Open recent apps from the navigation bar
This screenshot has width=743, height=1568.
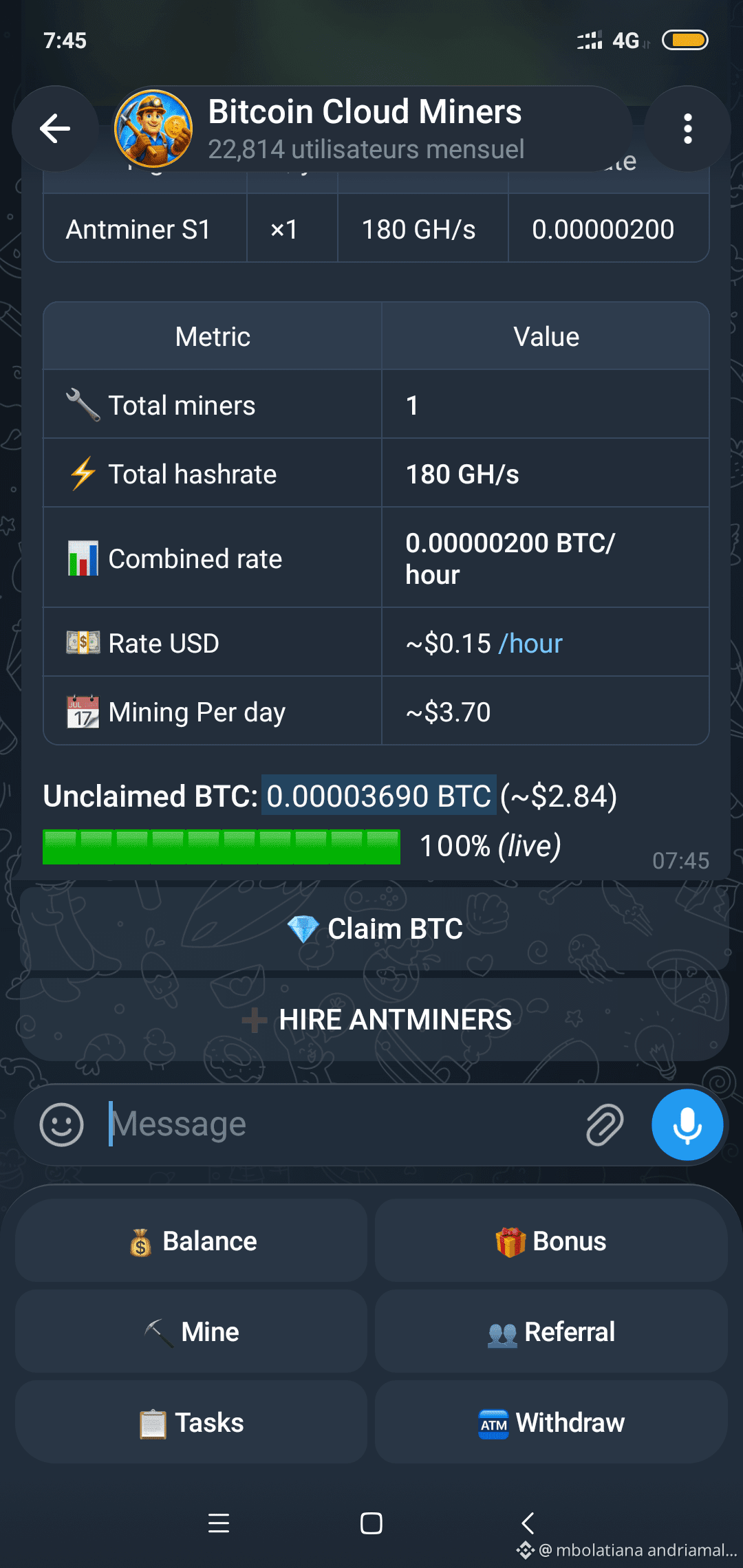tap(219, 1523)
